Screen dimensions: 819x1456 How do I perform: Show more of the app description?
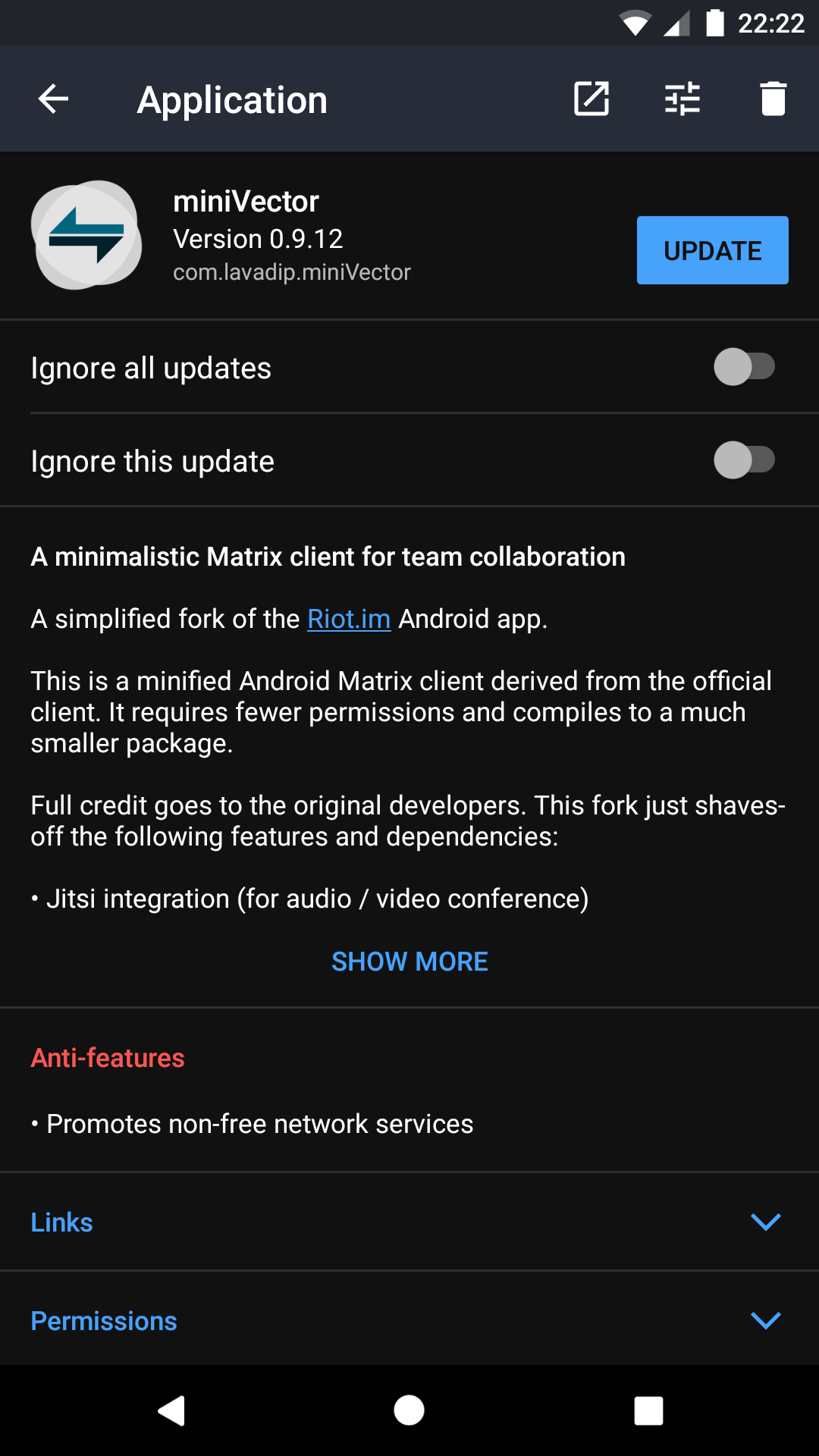(409, 962)
